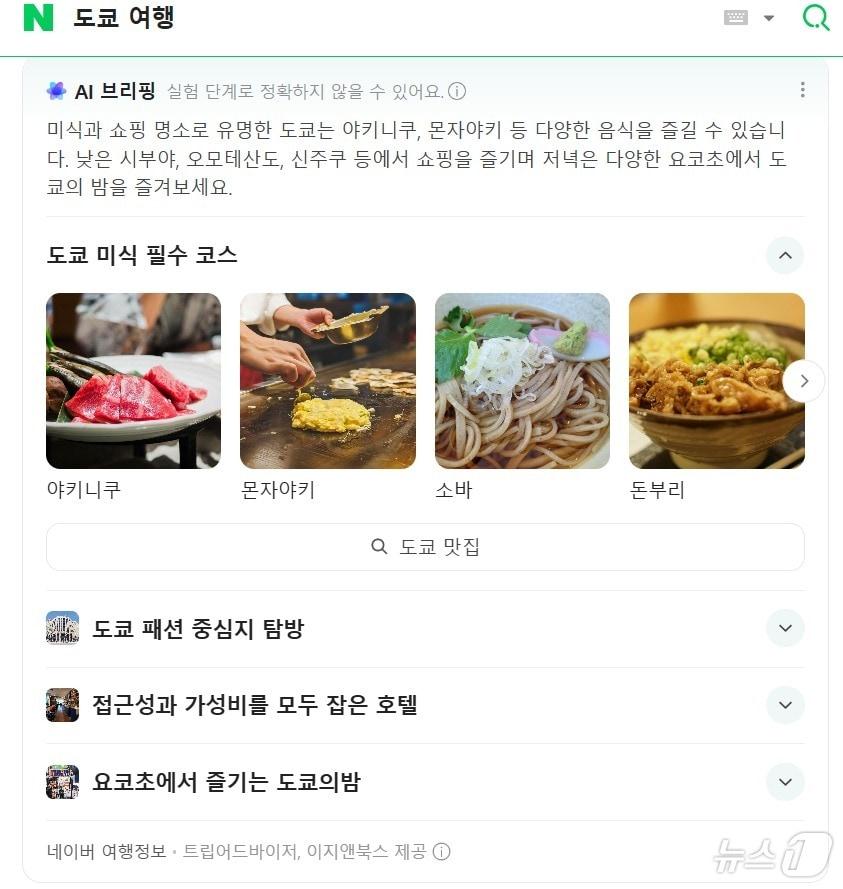
Task: Tap the info icon beside 이지앤북스 제공
Action: [x=441, y=852]
